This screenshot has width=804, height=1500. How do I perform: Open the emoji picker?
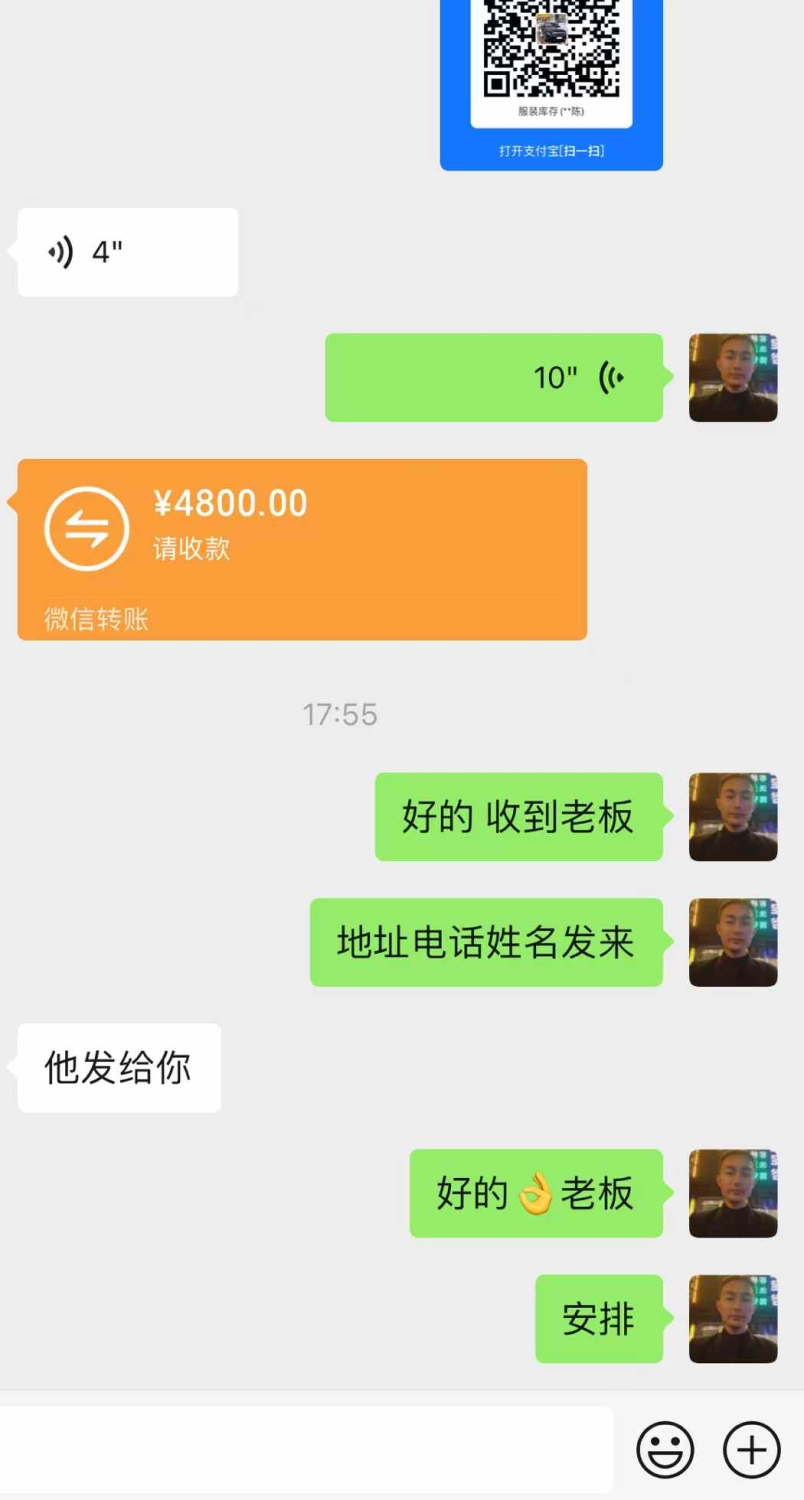tap(665, 1449)
